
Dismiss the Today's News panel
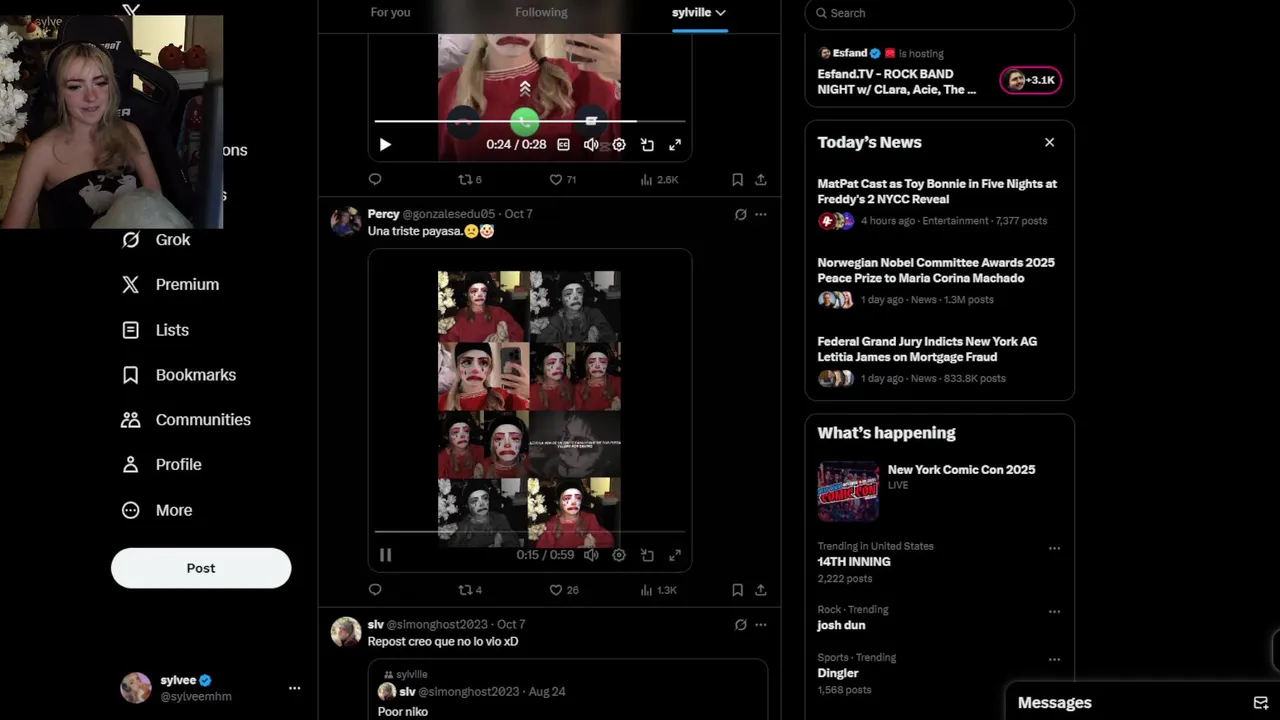[1049, 142]
